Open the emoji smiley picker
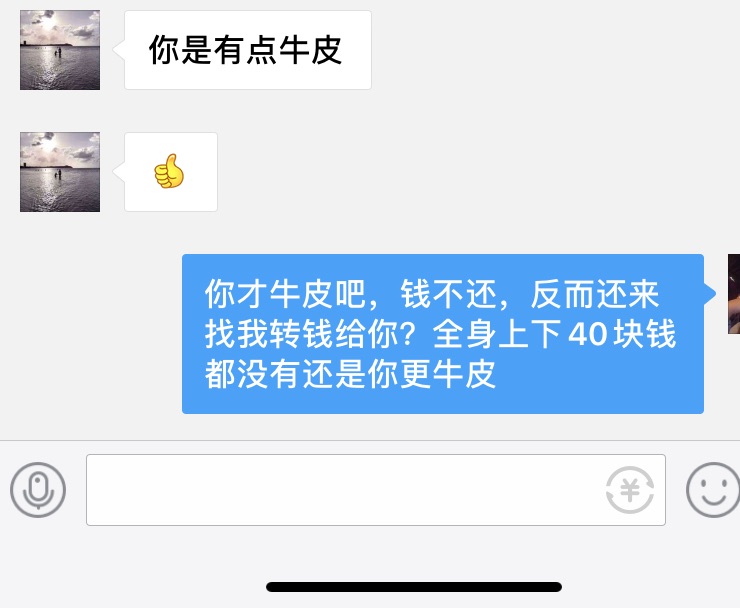Image resolution: width=740 pixels, height=608 pixels. tap(712, 490)
